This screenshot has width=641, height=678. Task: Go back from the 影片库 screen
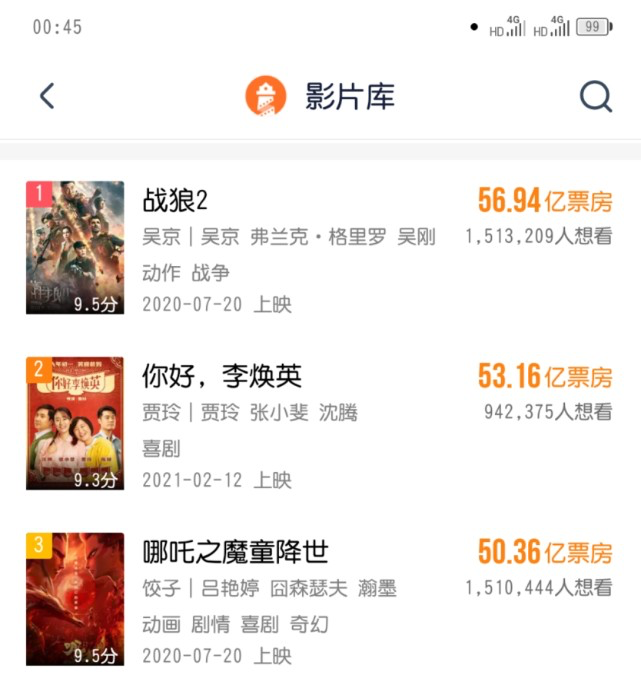[x=46, y=96]
